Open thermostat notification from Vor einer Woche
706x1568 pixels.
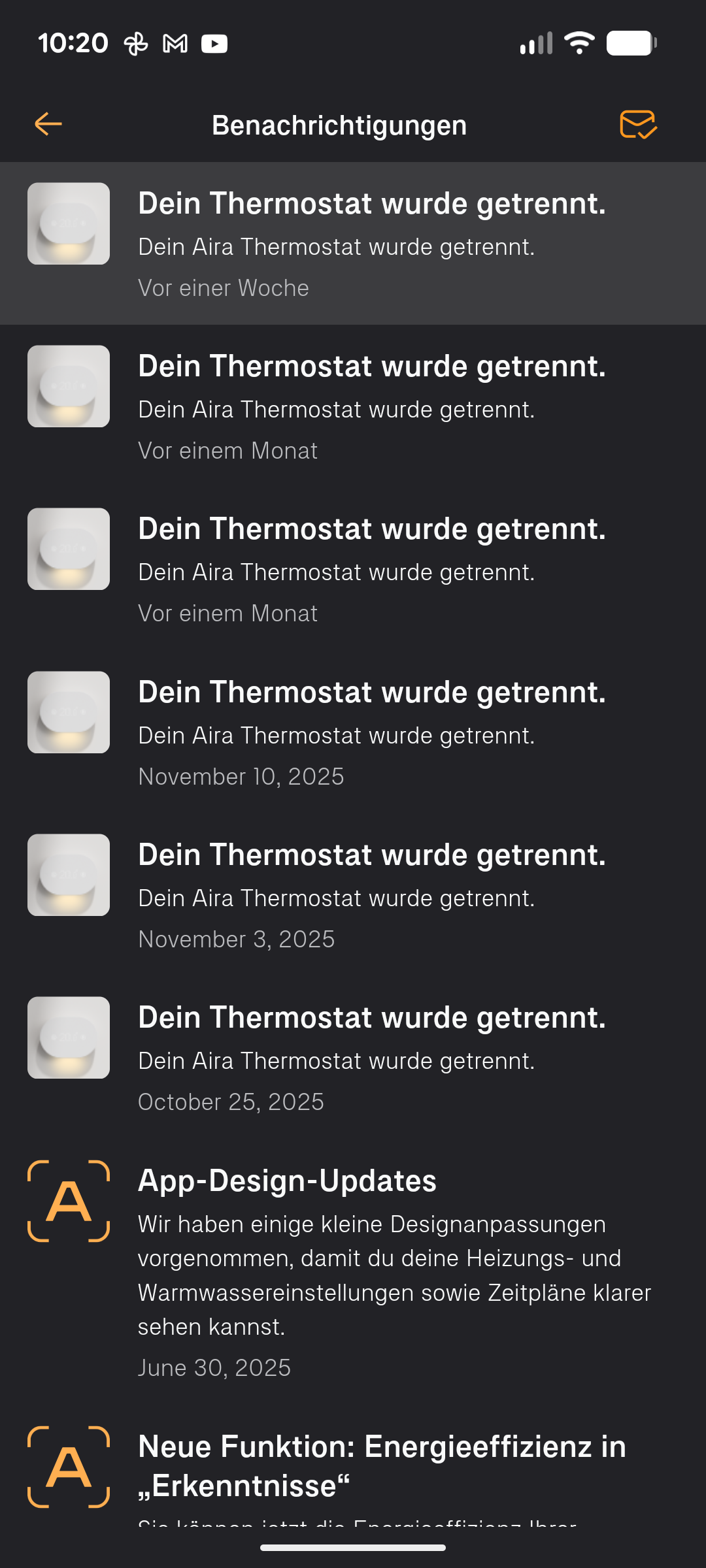pos(353,244)
